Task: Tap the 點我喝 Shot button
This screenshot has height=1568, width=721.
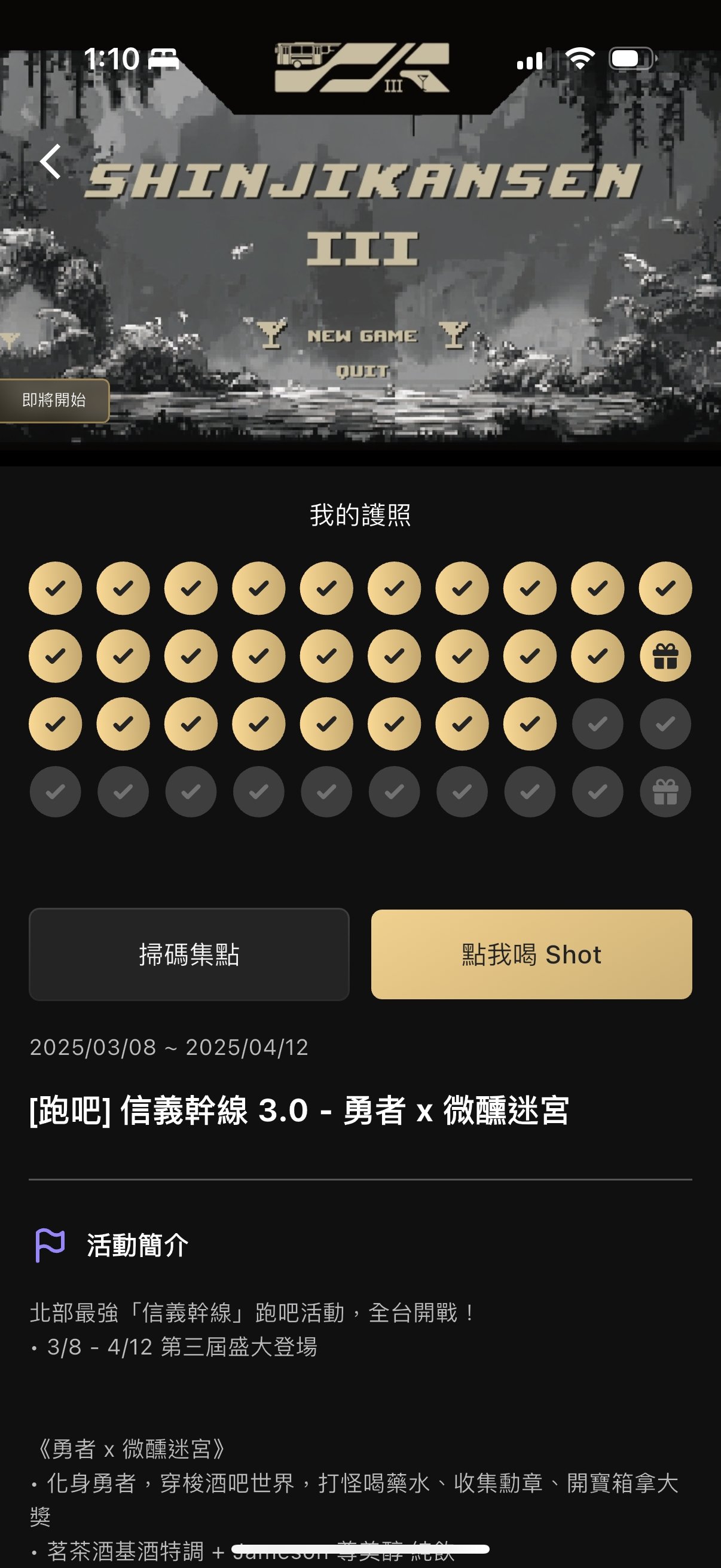Action: 531,954
